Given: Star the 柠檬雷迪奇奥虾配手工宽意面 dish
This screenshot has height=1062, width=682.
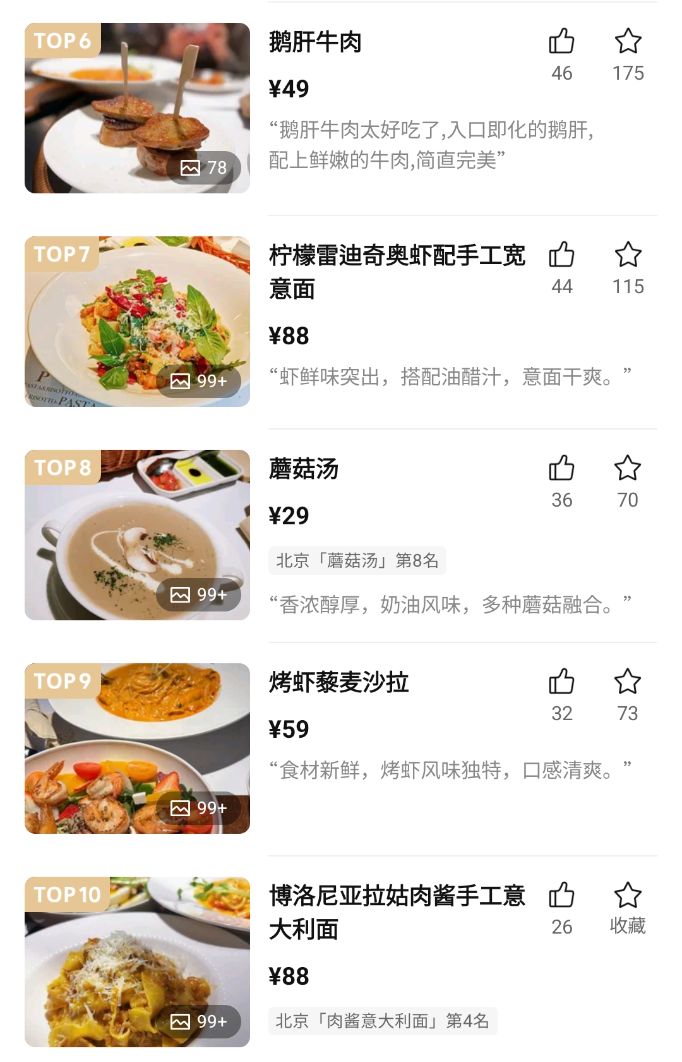Looking at the screenshot, I should pos(628,255).
